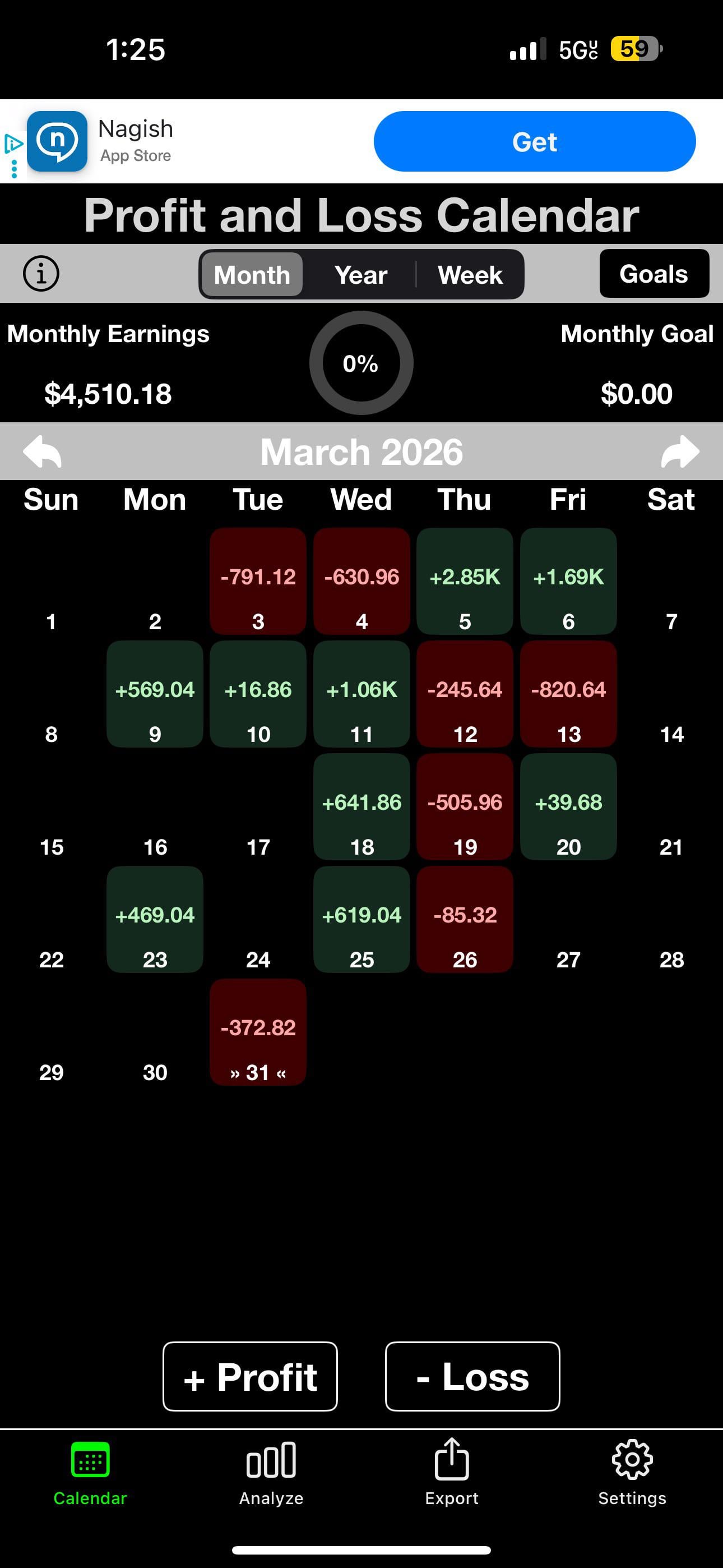Add a new loss entry
The height and width of the screenshot is (1568, 723).
[x=472, y=1376]
